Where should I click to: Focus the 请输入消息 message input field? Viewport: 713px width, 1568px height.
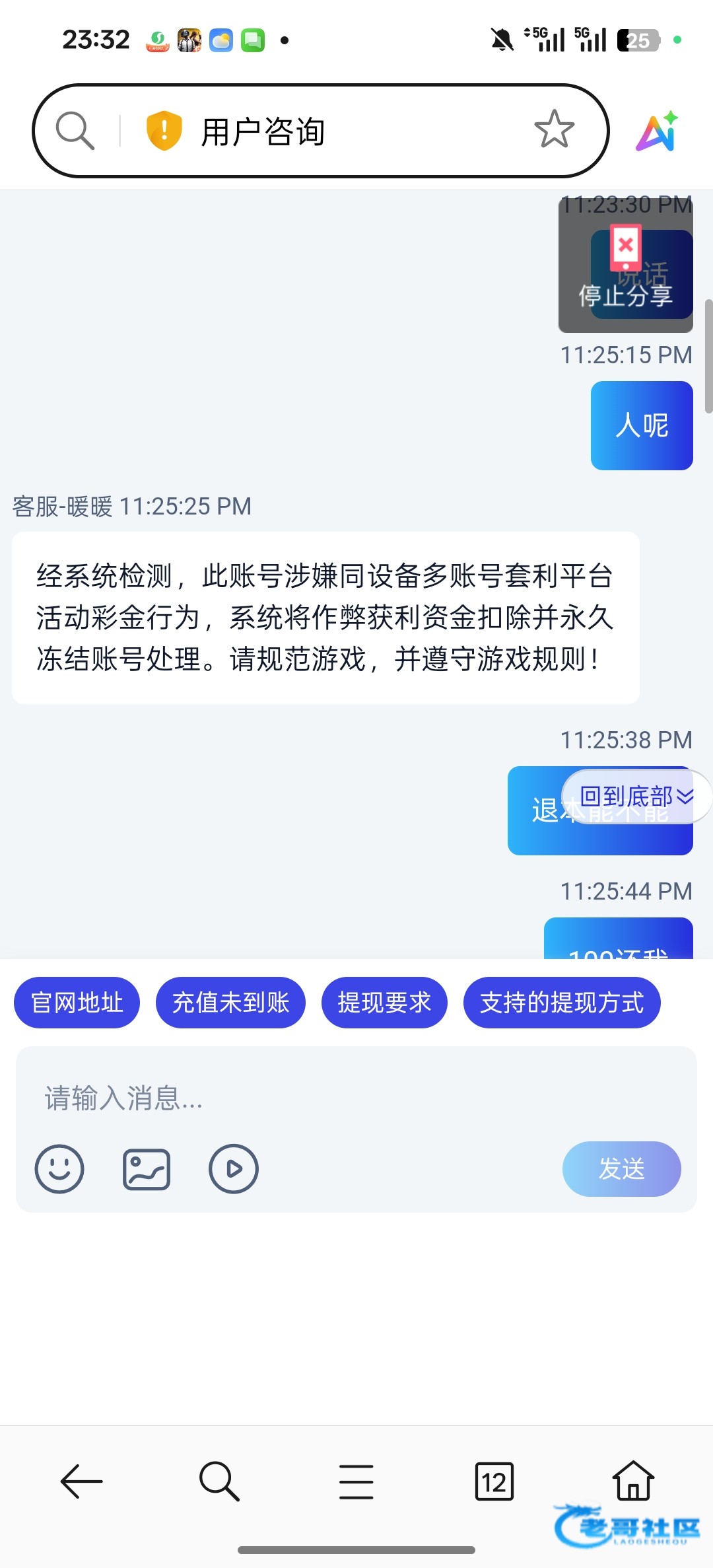(x=356, y=1098)
